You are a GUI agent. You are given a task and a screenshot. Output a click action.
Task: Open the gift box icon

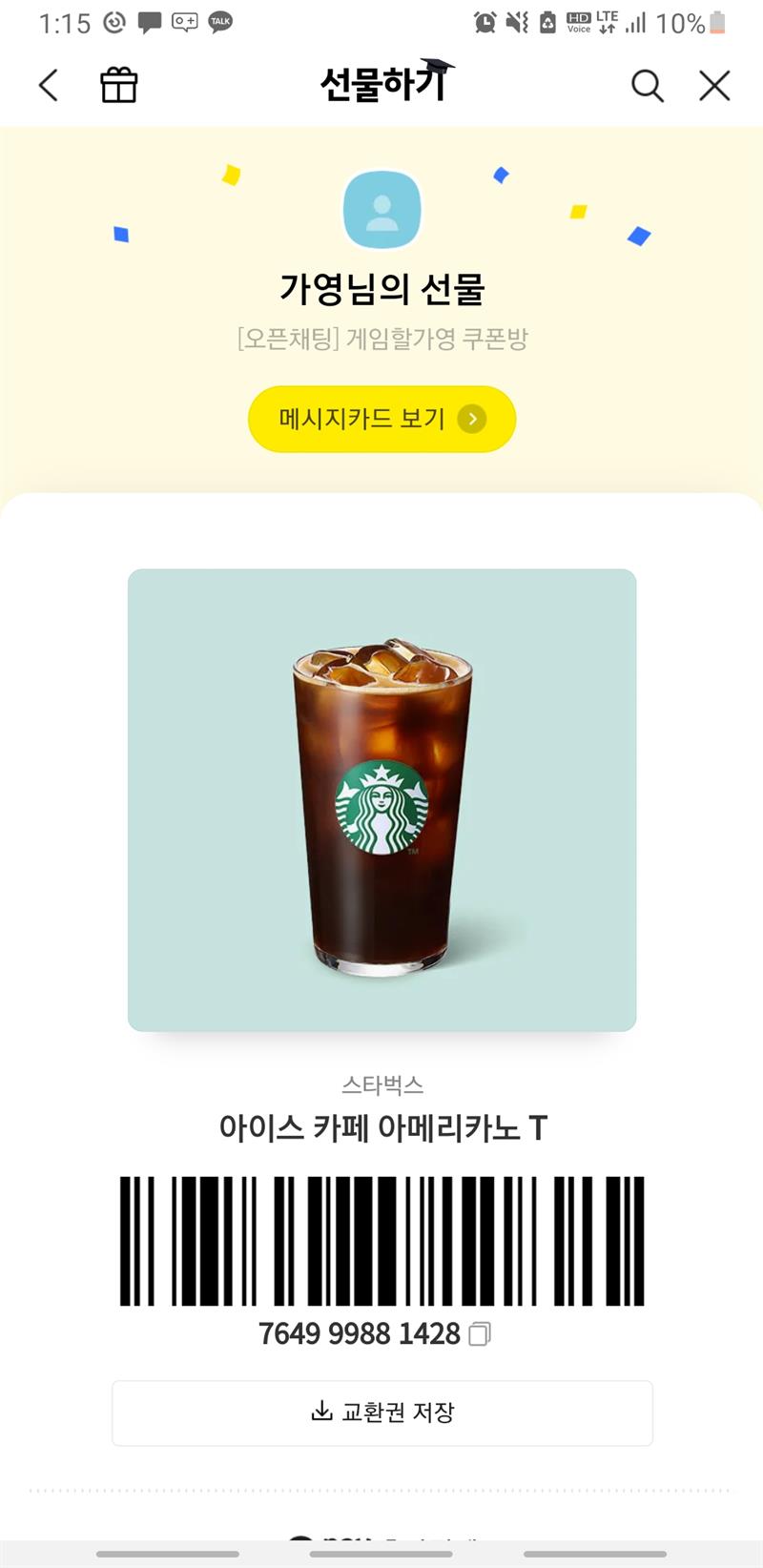[x=119, y=86]
